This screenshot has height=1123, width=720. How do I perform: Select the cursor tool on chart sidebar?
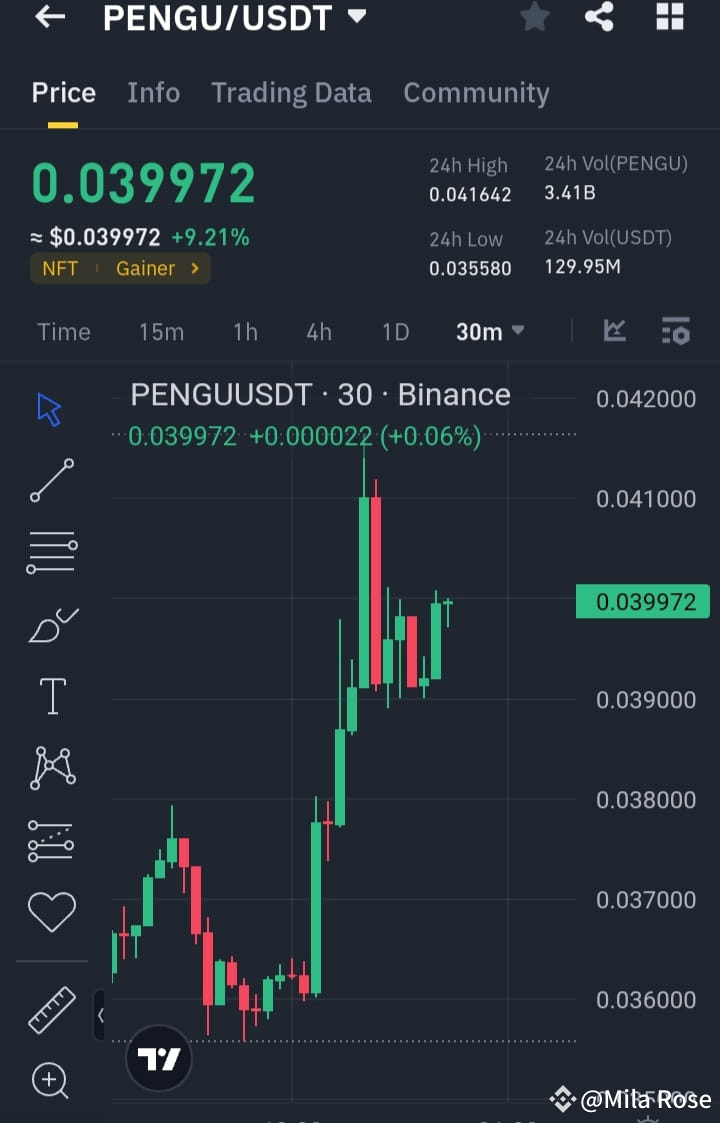click(x=52, y=408)
